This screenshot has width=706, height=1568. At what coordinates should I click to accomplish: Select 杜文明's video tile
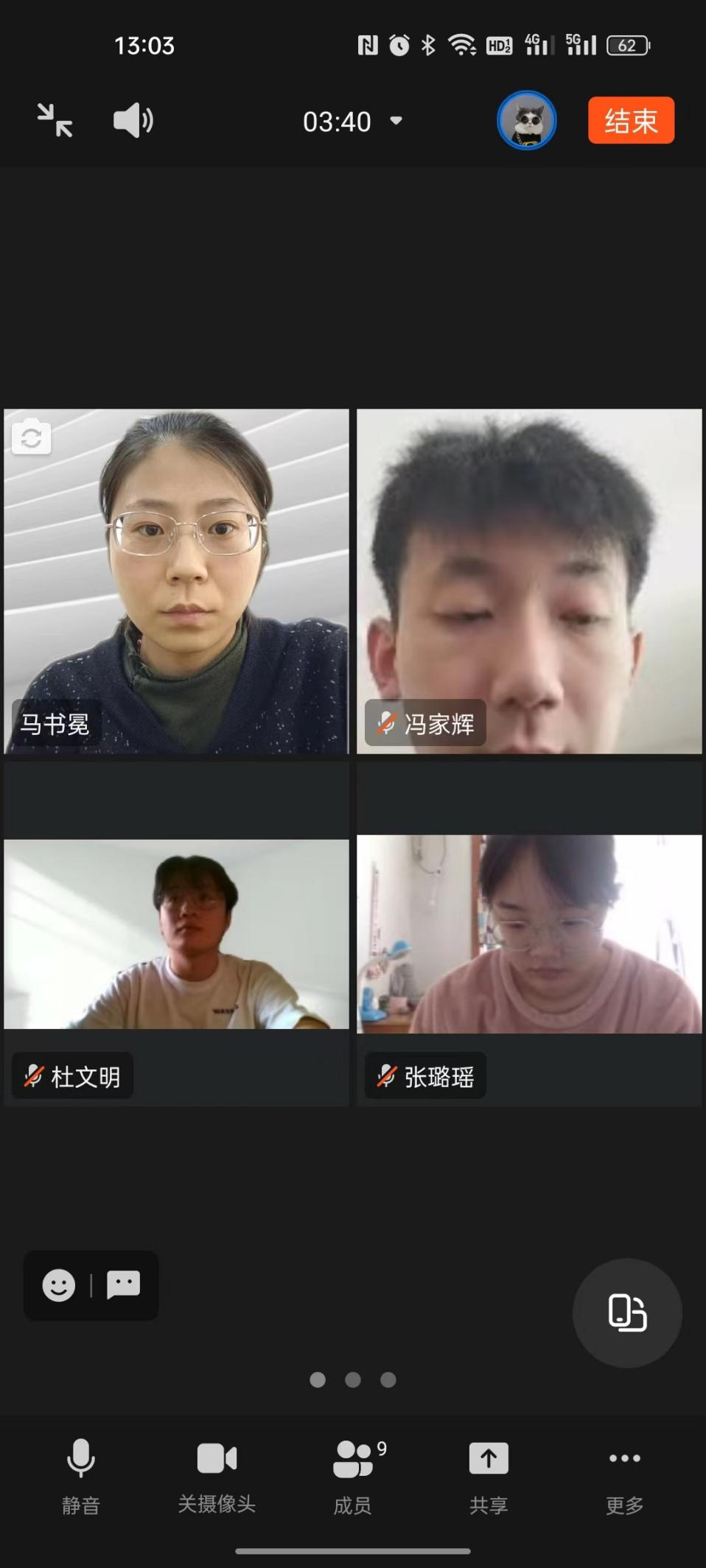click(x=176, y=934)
